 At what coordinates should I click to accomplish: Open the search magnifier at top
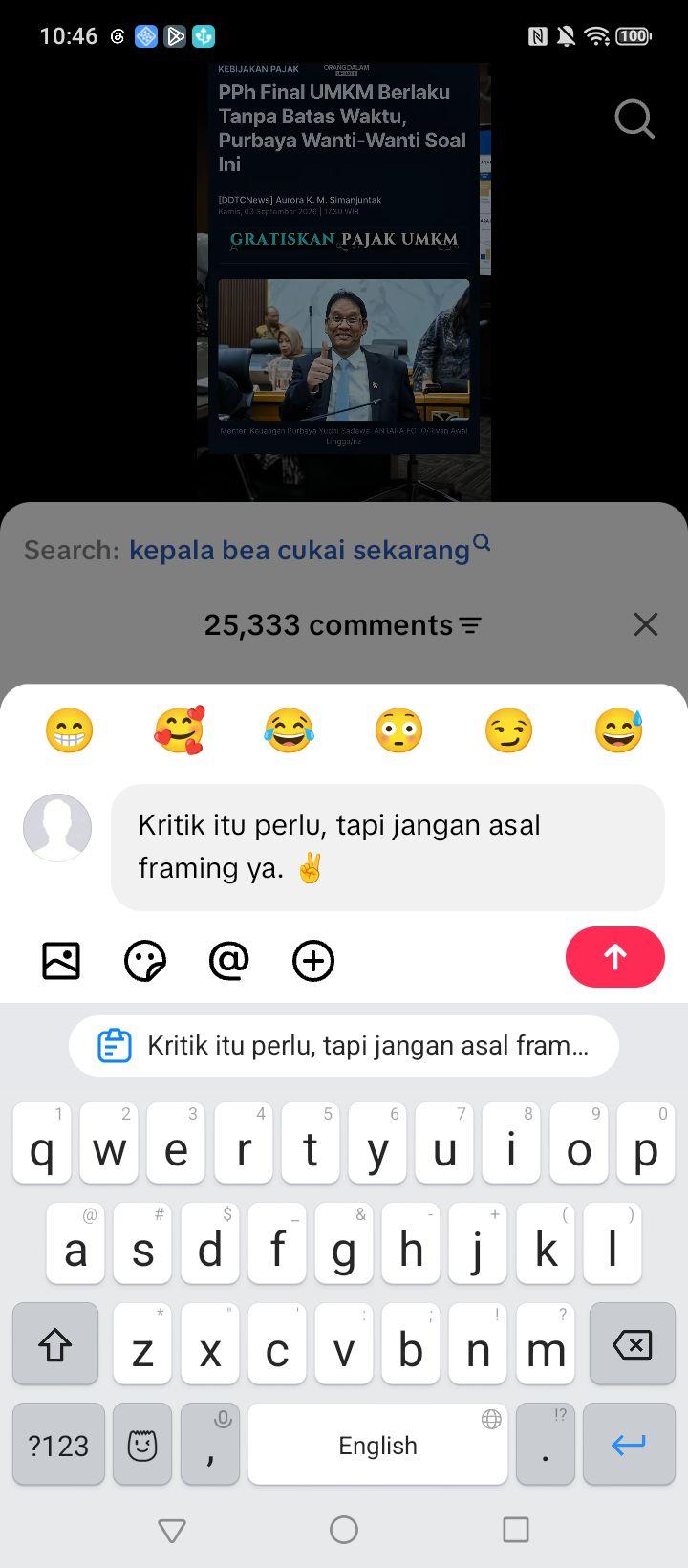click(x=634, y=120)
